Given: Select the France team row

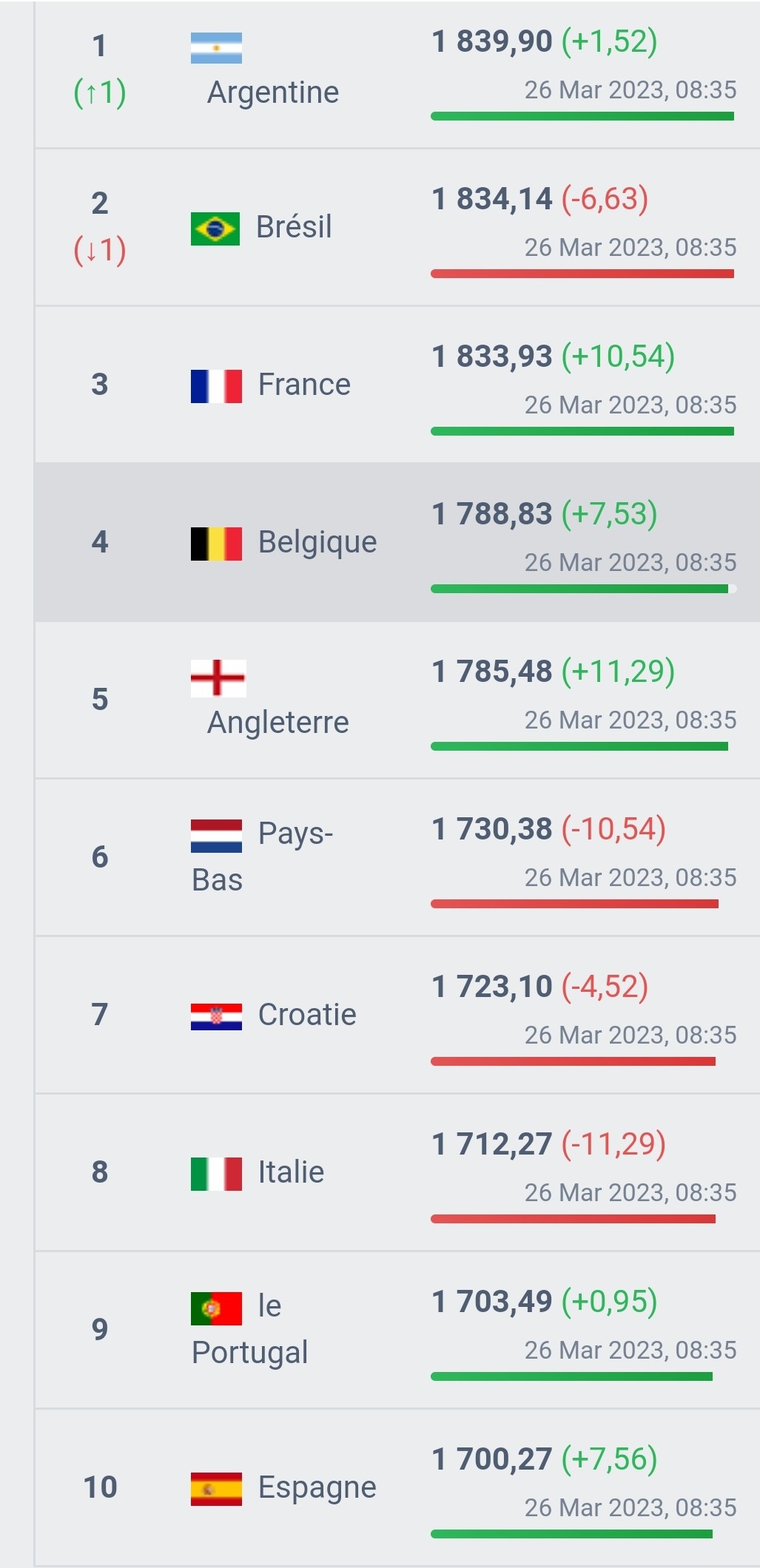Looking at the screenshot, I should (x=303, y=385).
